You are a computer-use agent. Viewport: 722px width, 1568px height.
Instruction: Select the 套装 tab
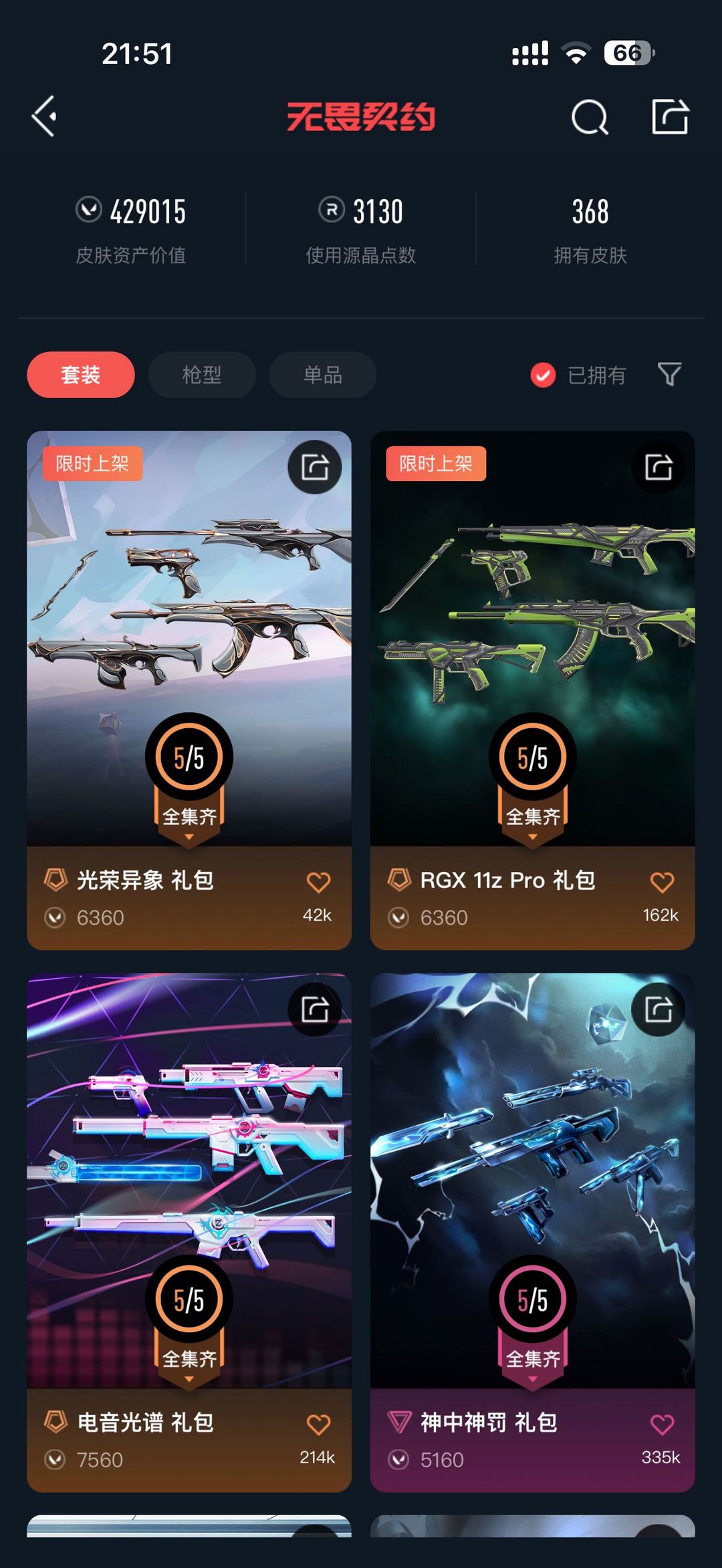coord(81,375)
